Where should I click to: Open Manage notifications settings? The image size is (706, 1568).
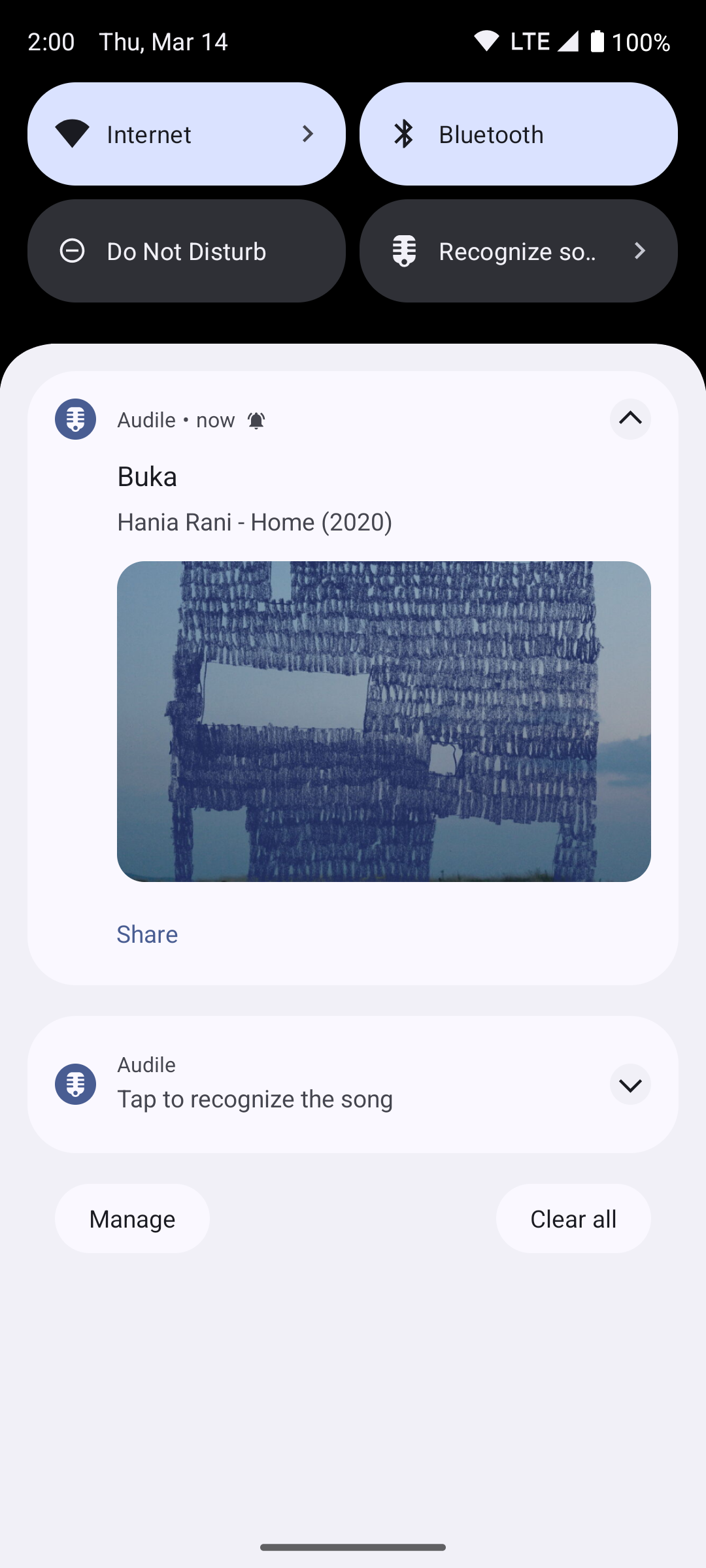pos(132,1218)
